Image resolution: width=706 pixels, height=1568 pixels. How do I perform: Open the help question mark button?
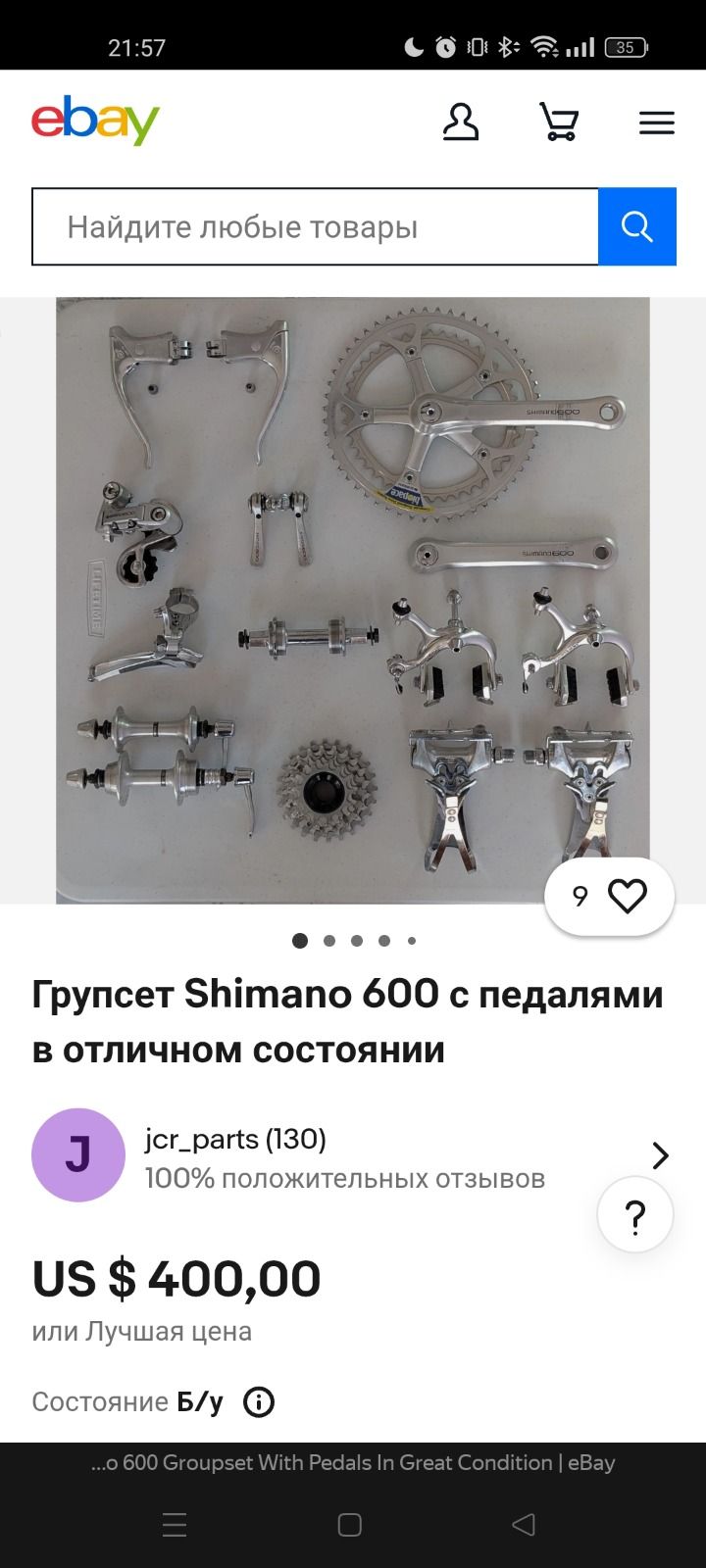(x=635, y=1216)
